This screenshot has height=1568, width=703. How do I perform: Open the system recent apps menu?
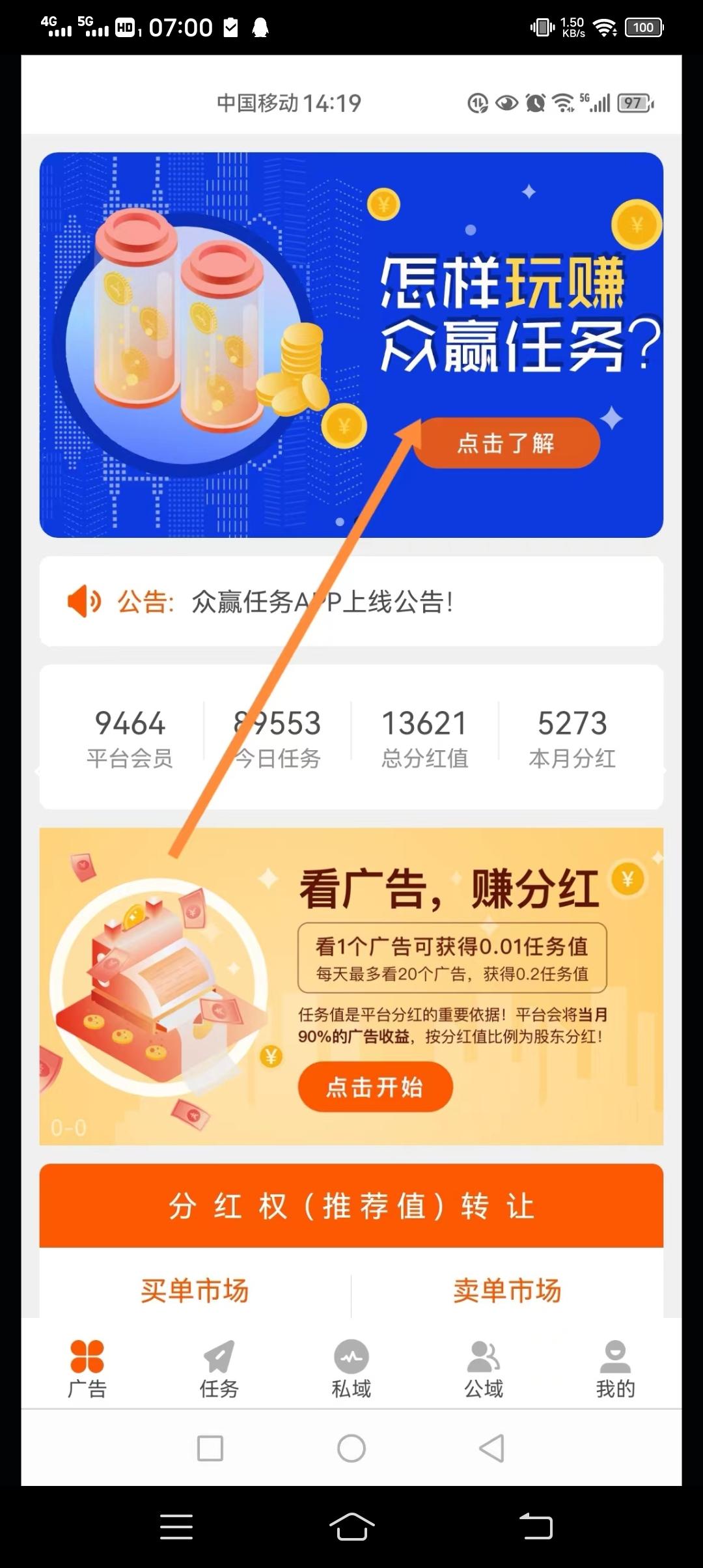(x=176, y=1526)
